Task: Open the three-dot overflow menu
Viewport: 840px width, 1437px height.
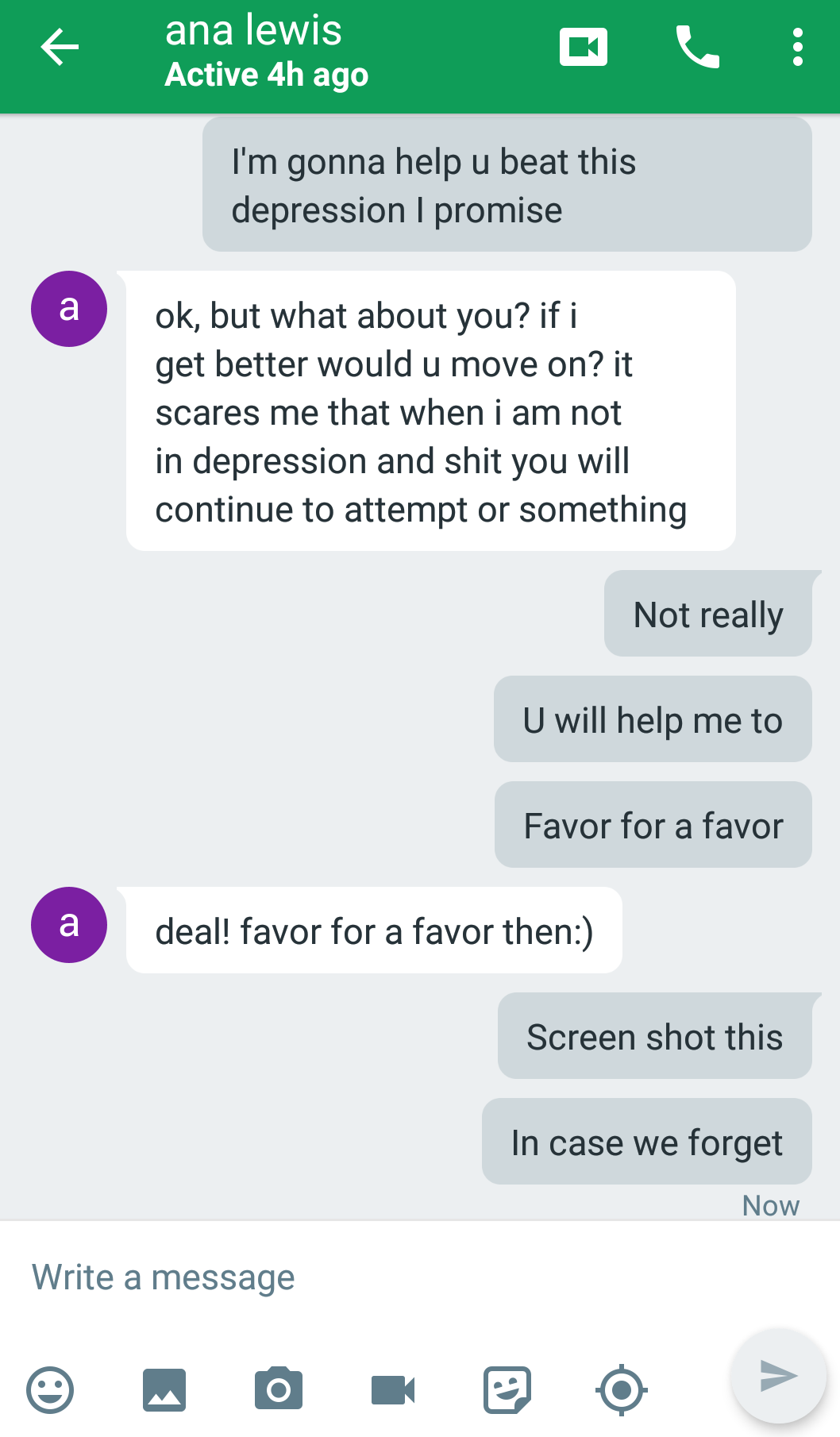Action: click(797, 47)
